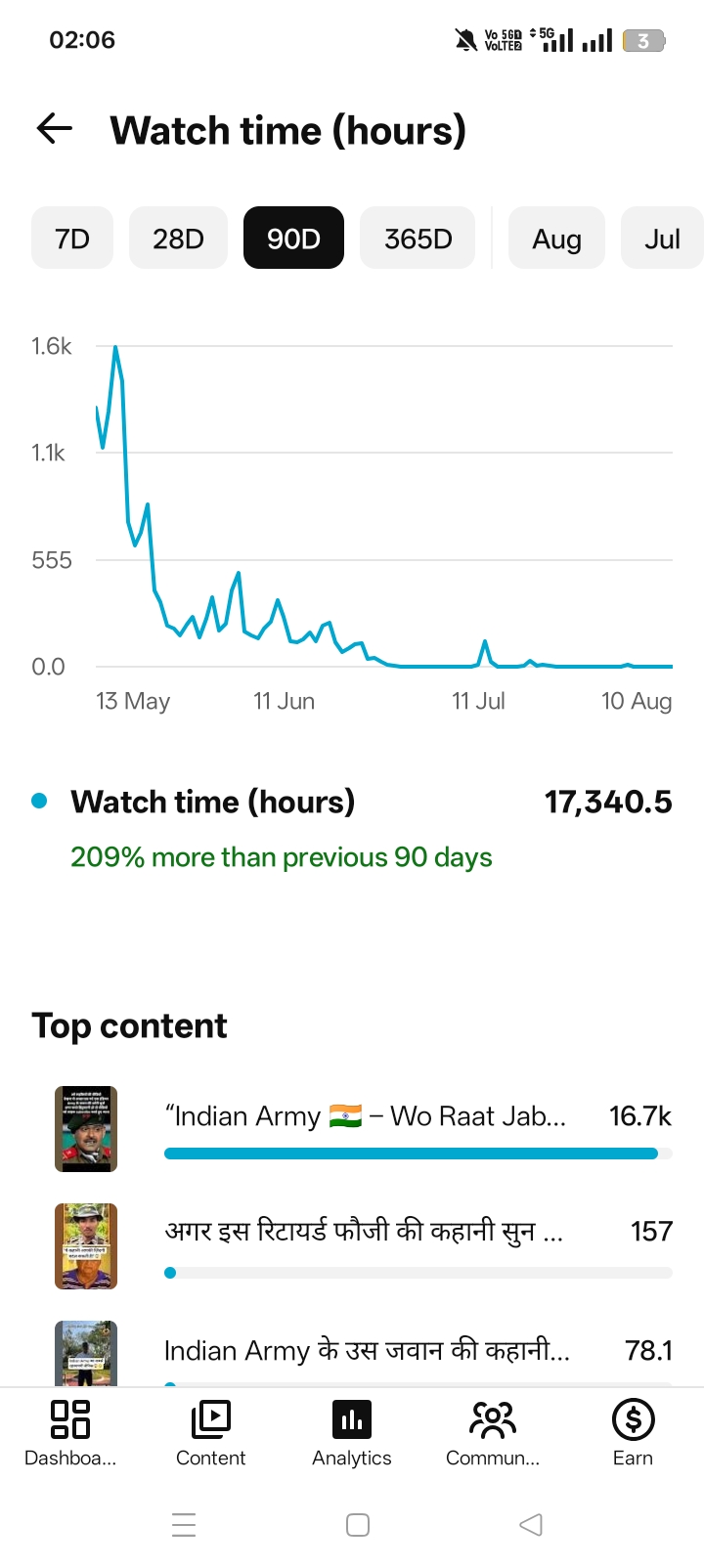Open the Earn tab
The width and height of the screenshot is (704, 1568).
click(x=634, y=1432)
